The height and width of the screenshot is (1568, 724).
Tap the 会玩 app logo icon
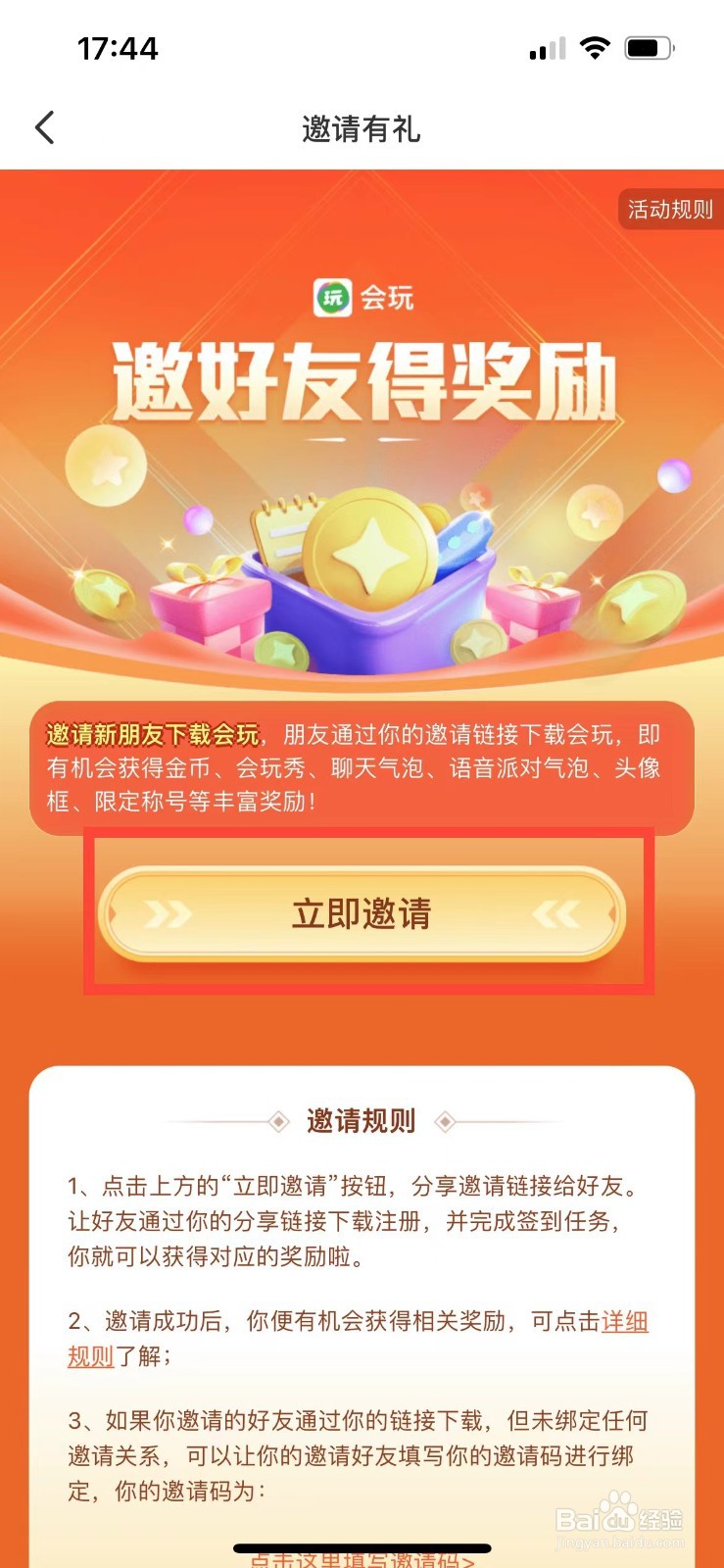tap(333, 297)
